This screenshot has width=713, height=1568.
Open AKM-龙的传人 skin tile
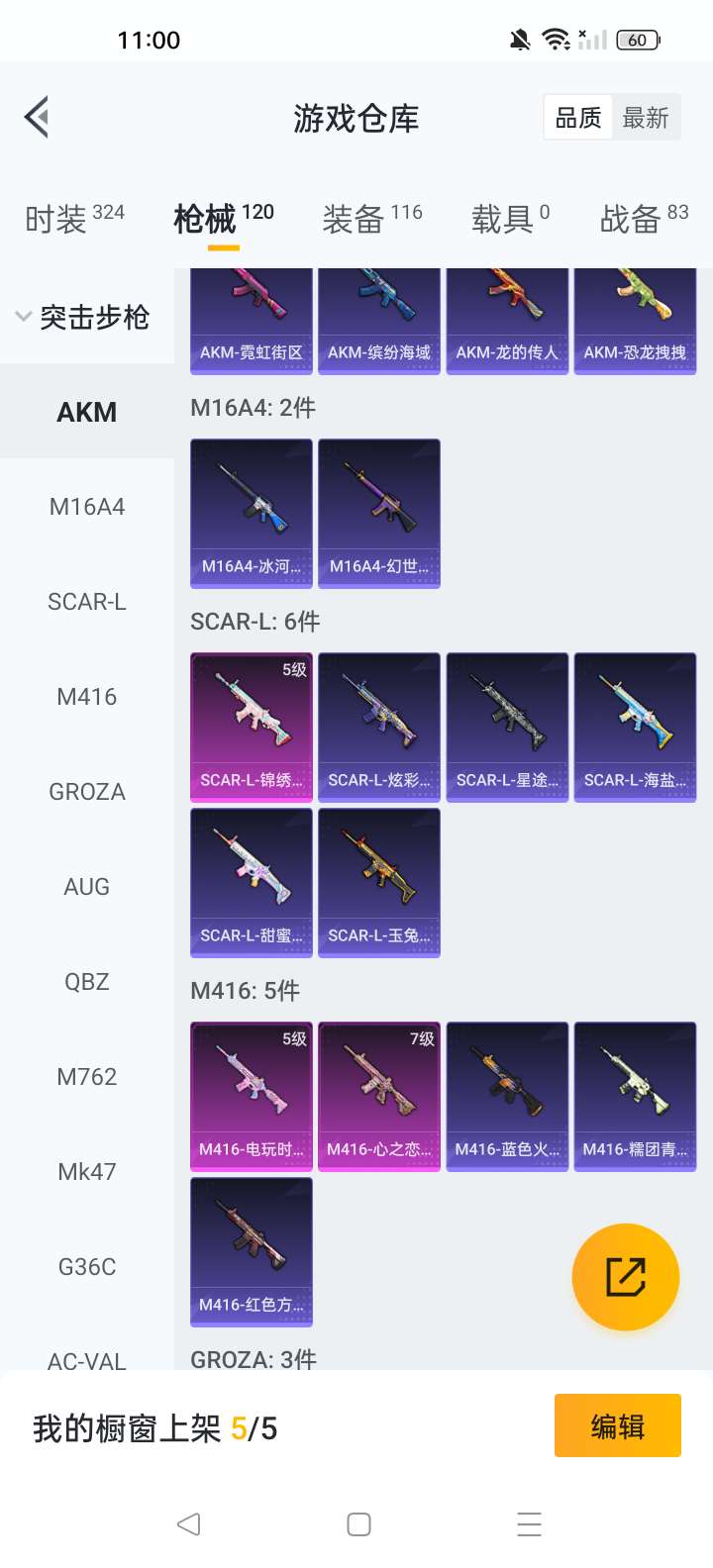pos(507,322)
